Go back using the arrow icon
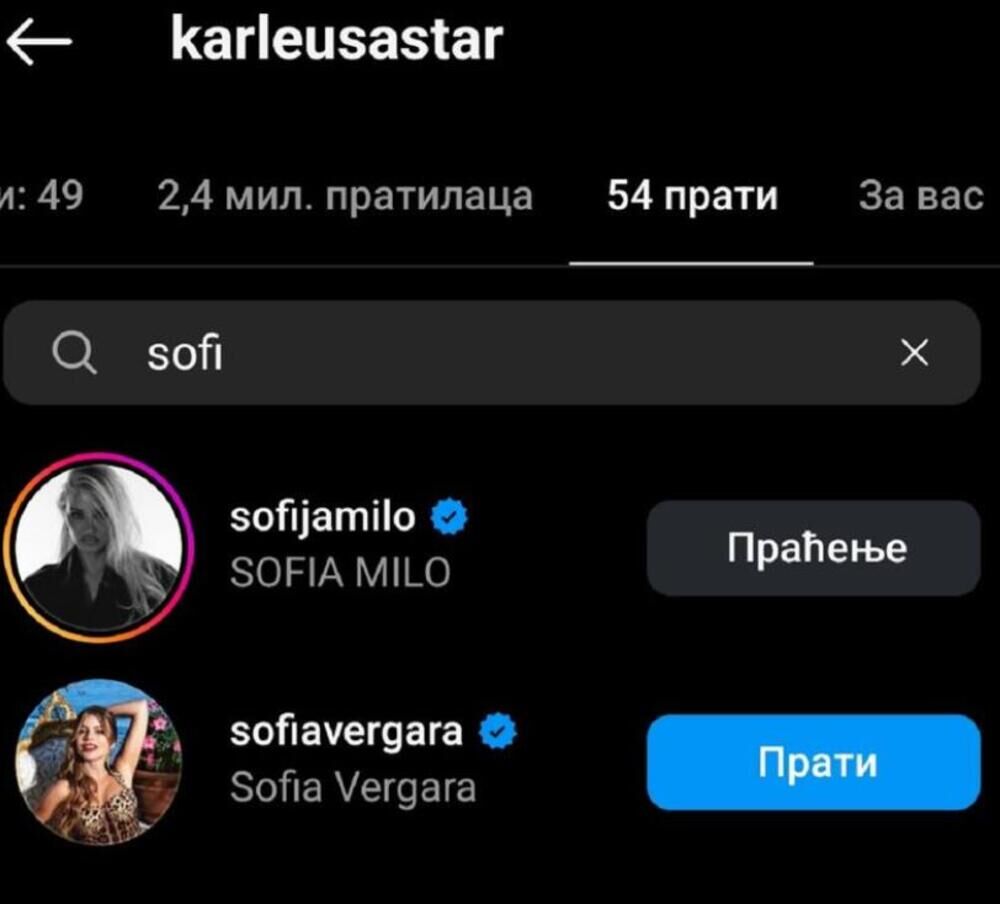The width and height of the screenshot is (1000, 904). click(38, 42)
